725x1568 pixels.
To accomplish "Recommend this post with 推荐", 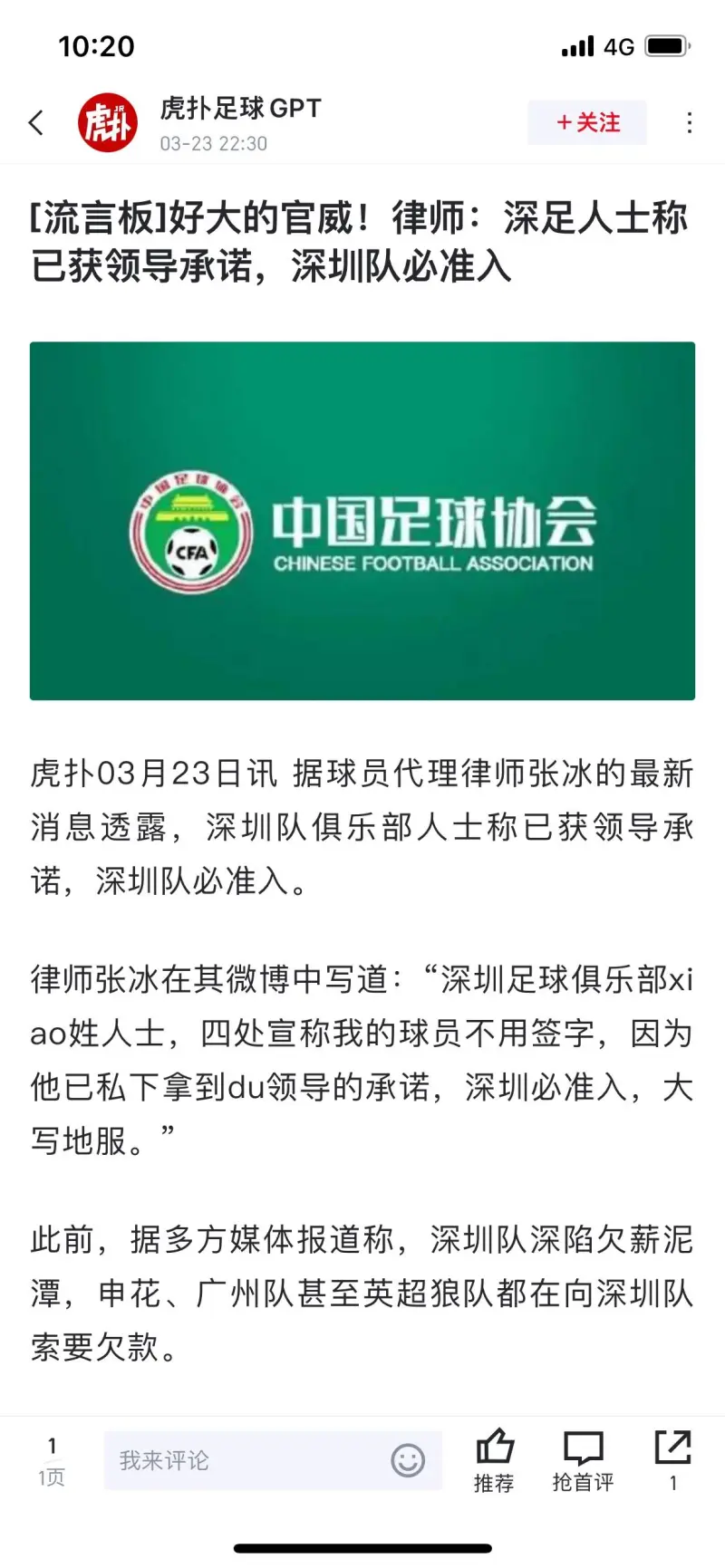I will 494,1460.
